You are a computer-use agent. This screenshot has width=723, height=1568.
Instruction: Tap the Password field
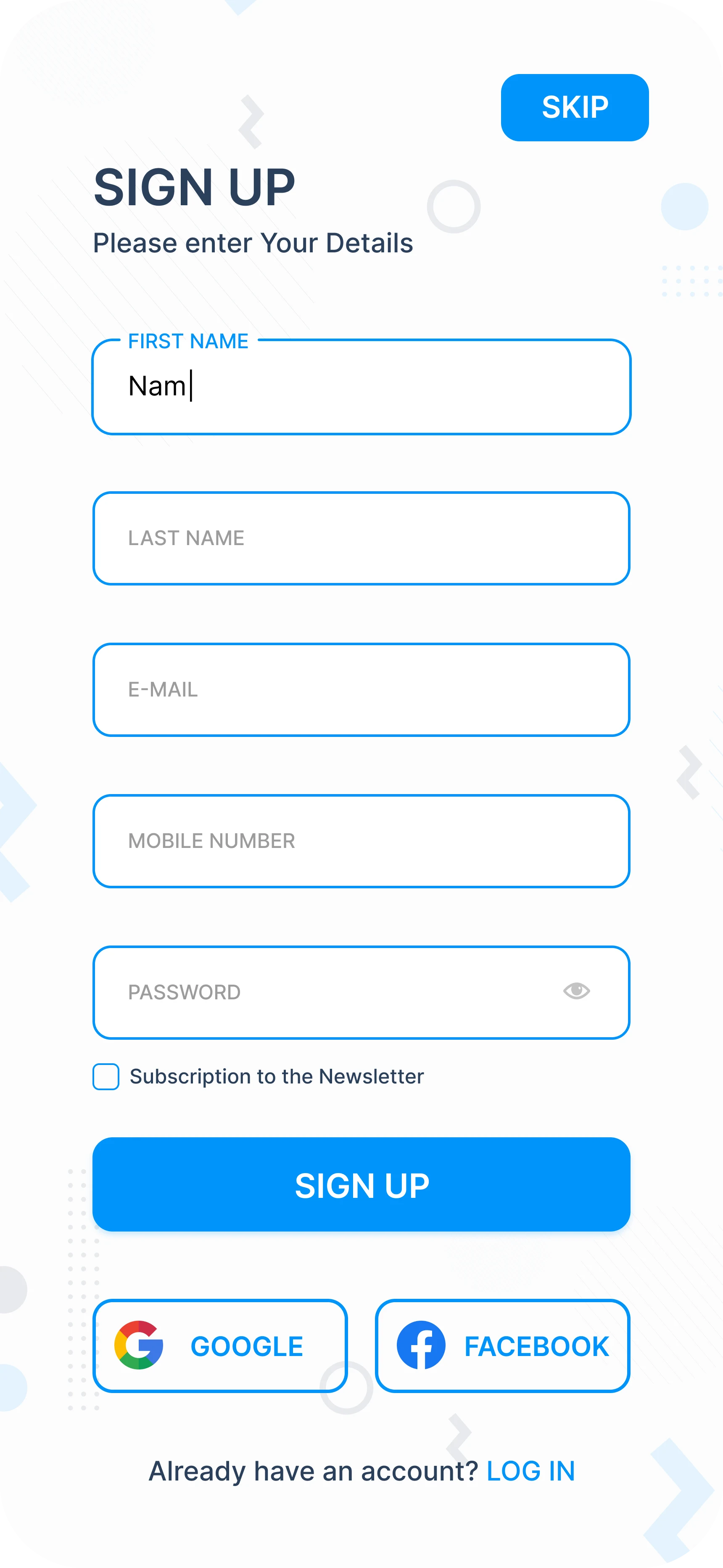329,992
